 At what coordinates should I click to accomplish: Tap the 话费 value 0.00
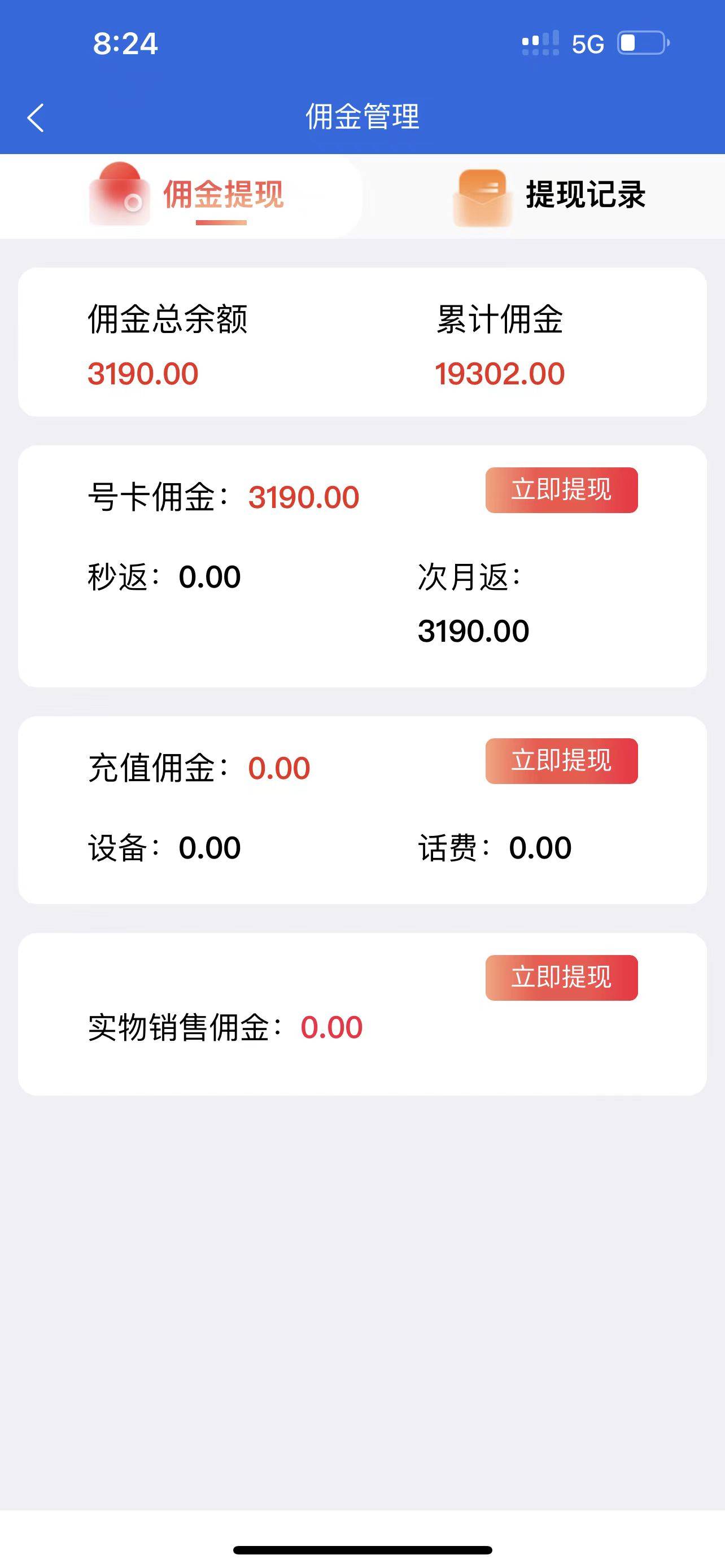[540, 846]
